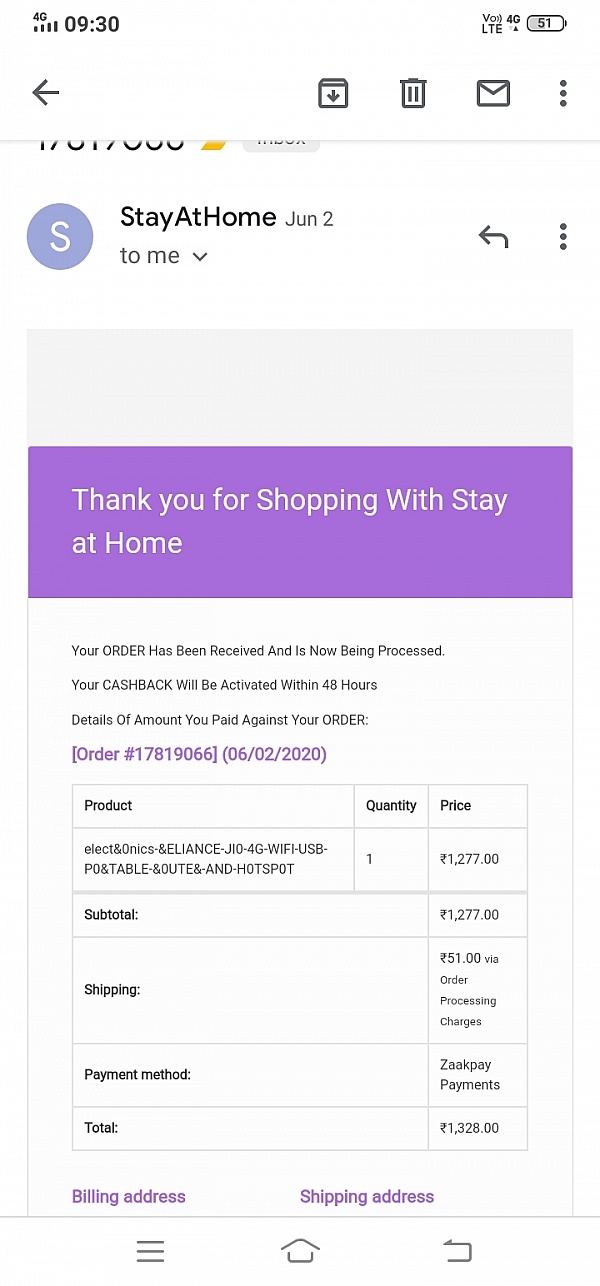Go to the home screen
Viewport: 600px width, 1286px height.
[x=300, y=1250]
